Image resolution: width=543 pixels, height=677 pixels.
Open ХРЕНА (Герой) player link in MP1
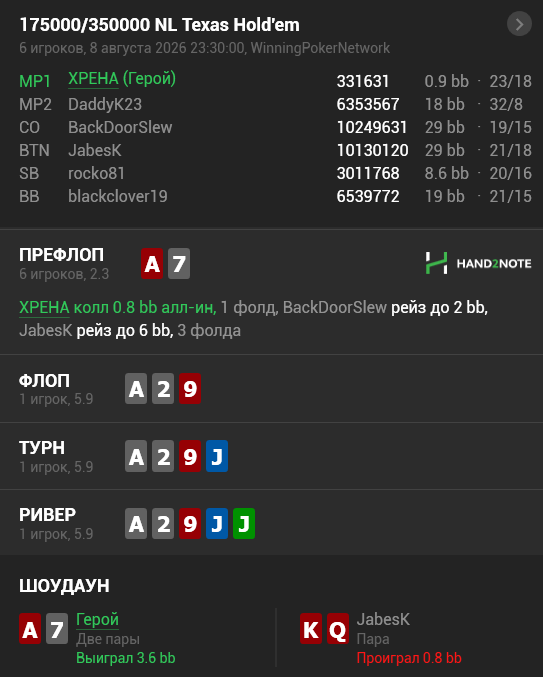pos(122,79)
